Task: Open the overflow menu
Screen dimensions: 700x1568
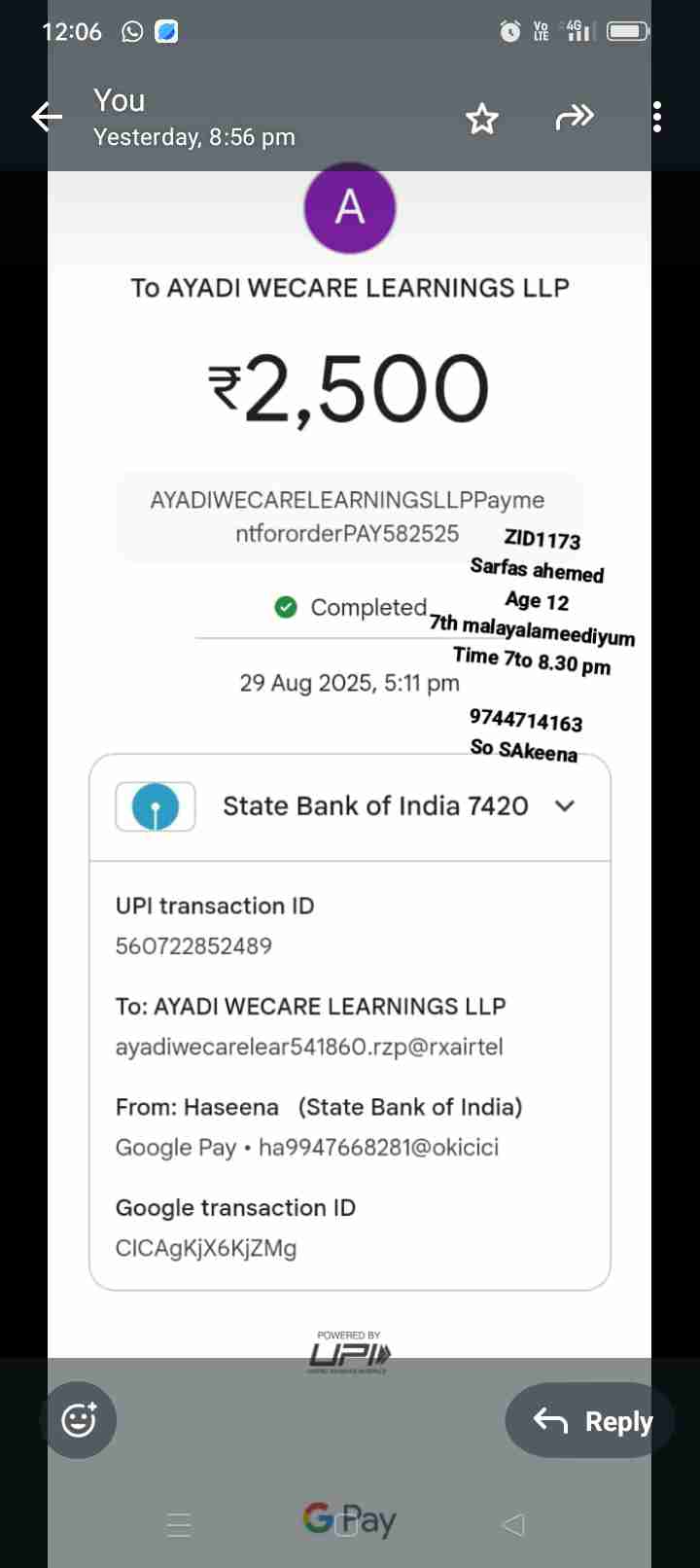Action: [657, 118]
